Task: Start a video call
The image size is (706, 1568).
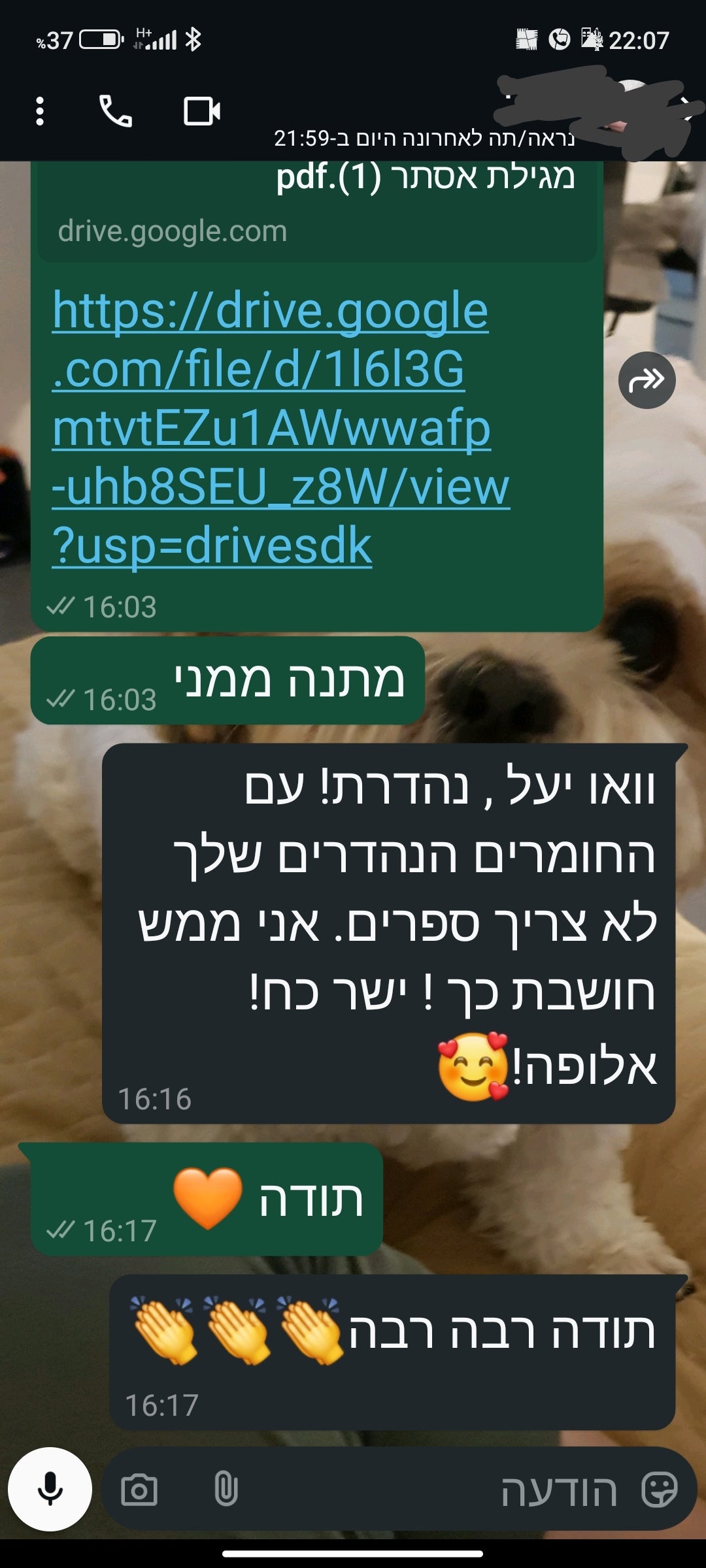Action: (201, 111)
